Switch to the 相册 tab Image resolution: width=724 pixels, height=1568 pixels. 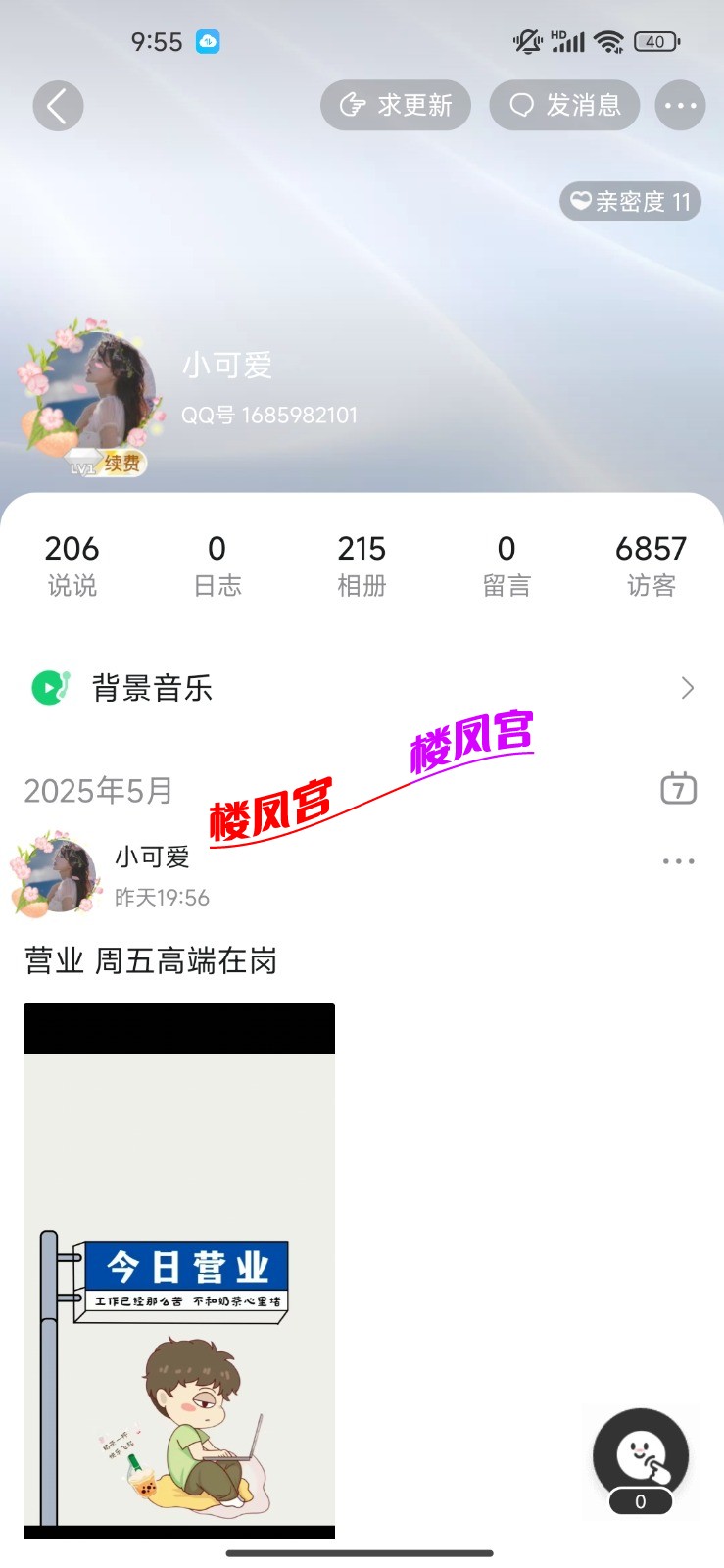click(x=362, y=563)
